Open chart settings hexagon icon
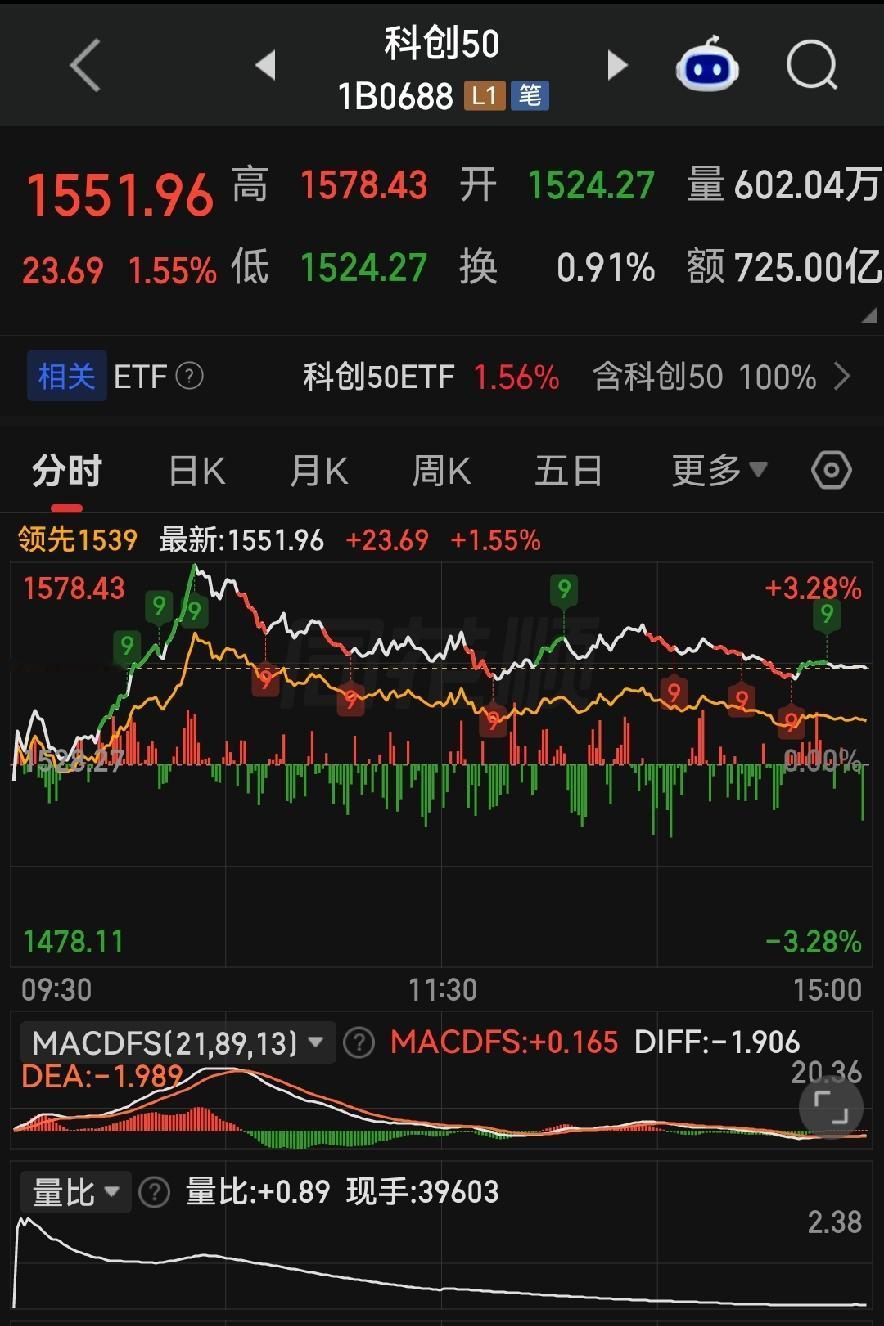The width and height of the screenshot is (884, 1326). (831, 470)
